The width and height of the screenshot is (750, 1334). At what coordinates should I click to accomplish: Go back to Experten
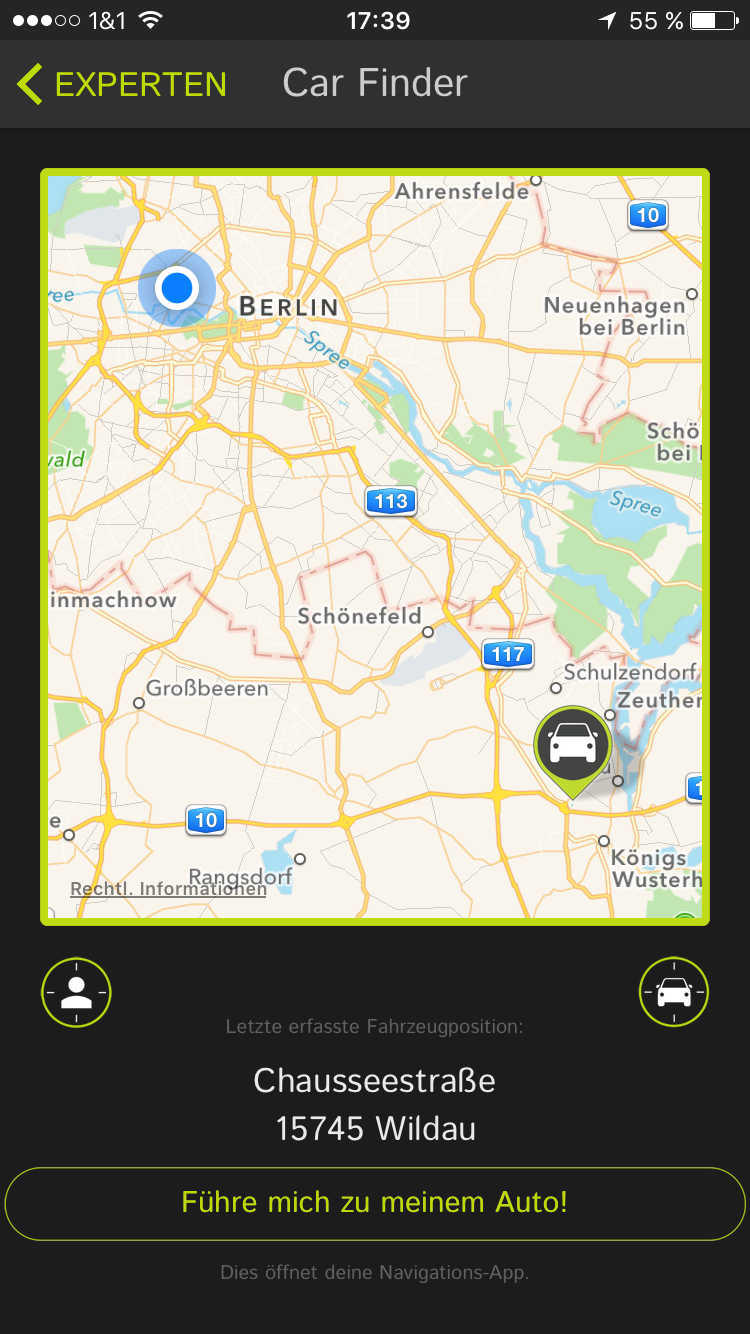pyautogui.click(x=122, y=84)
